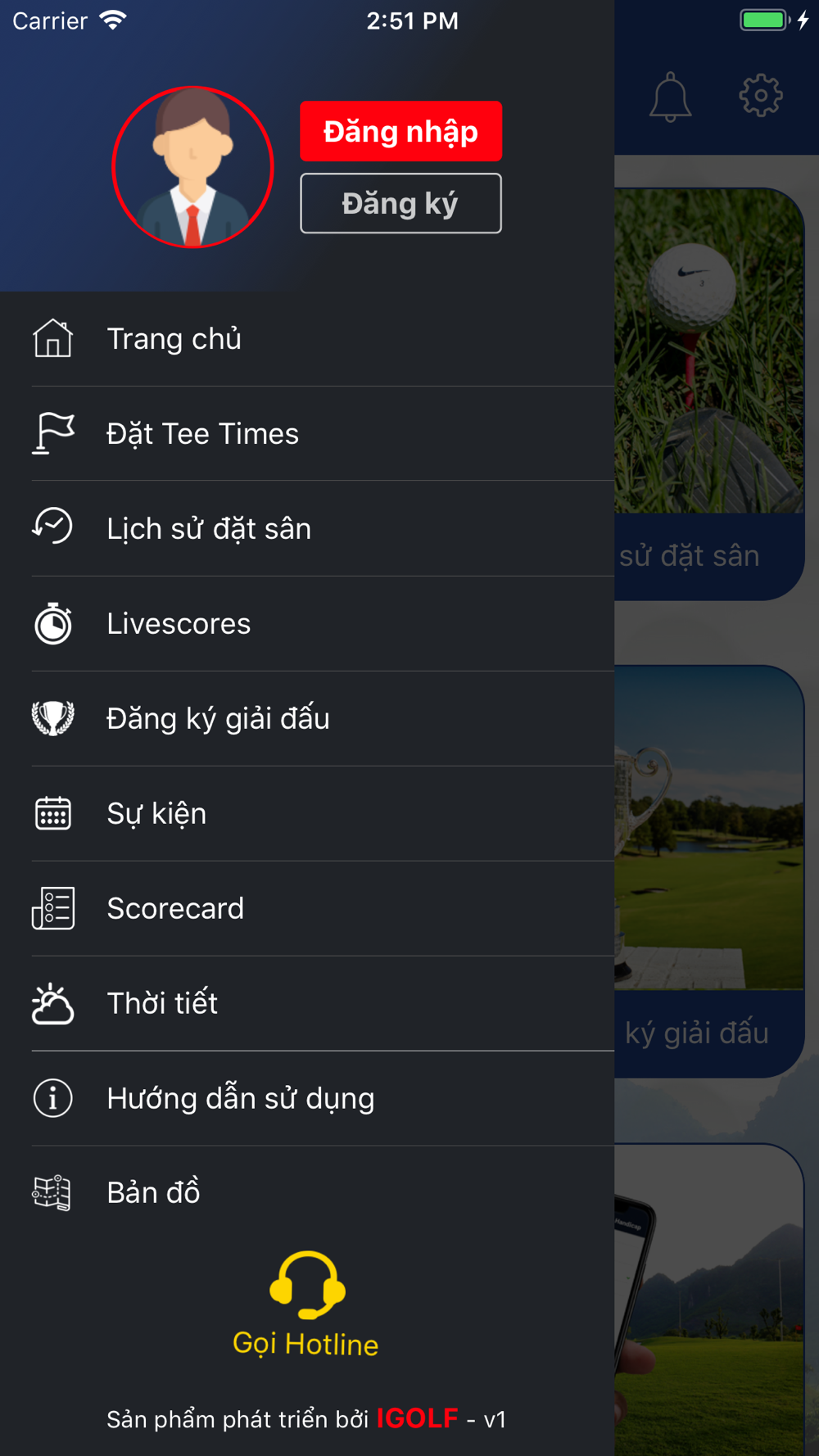Open Hướng dẫn sử dụng guide
Screen dimensions: 819x1456
(x=307, y=1099)
